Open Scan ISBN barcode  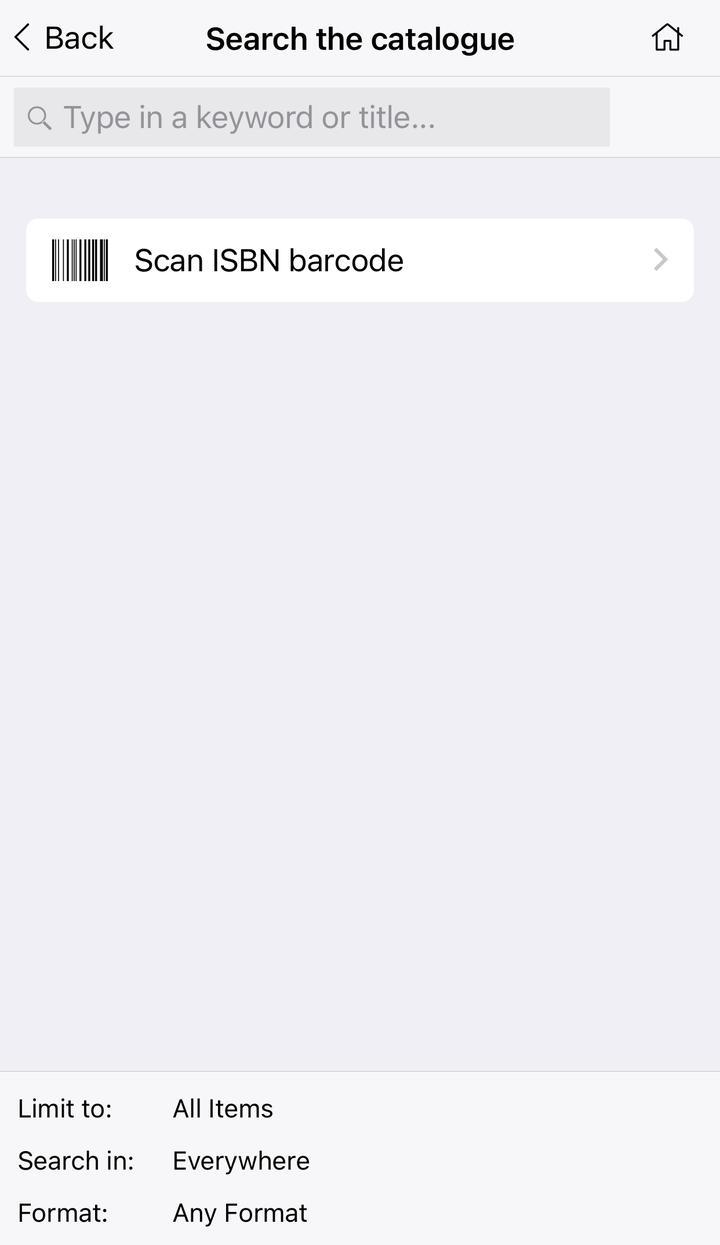[x=359, y=260]
